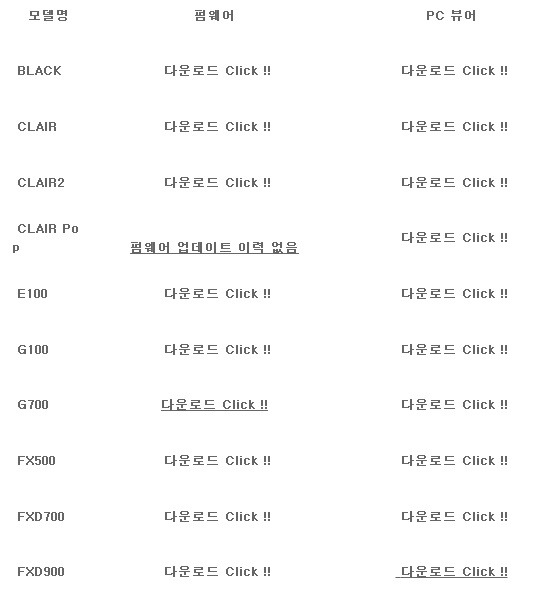This screenshot has height=596, width=539.
Task: Get the PC viewer for CLAIR
Action: click(x=455, y=127)
